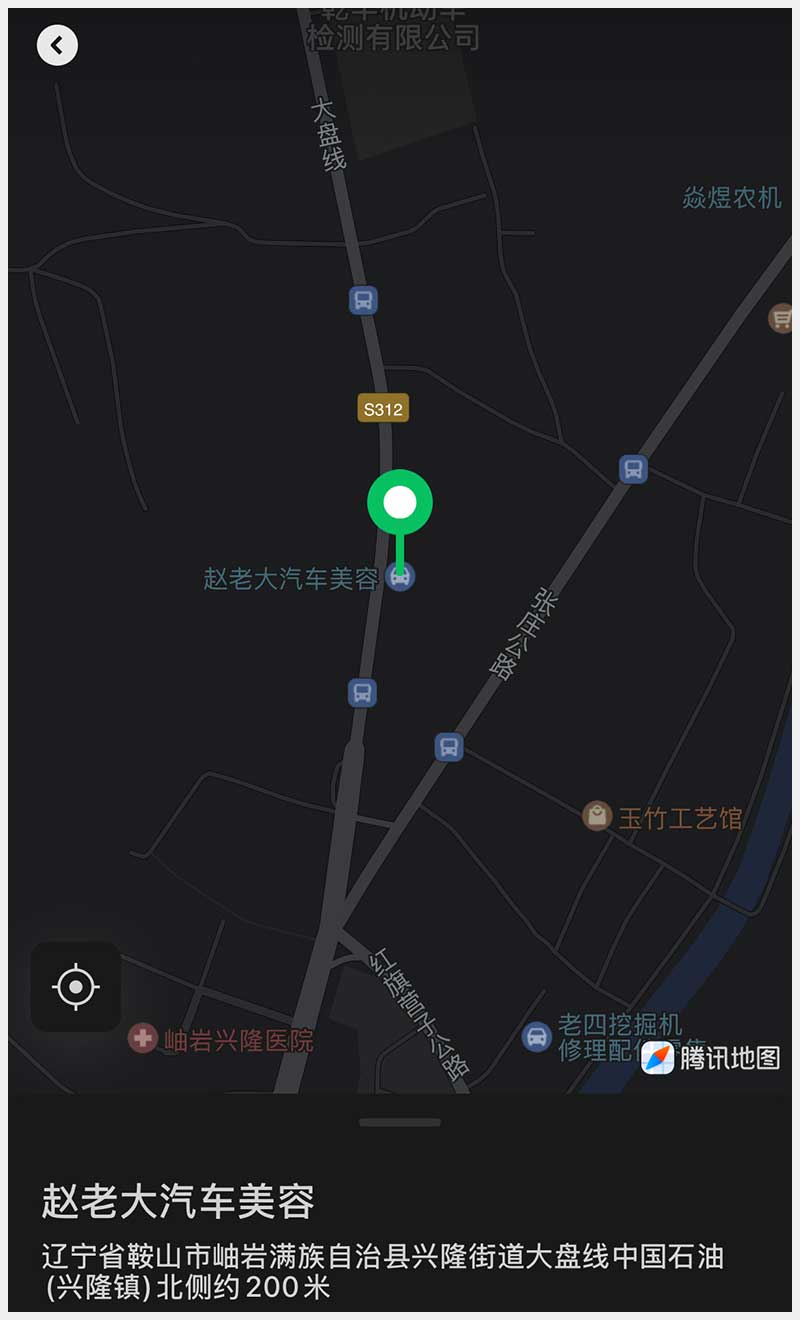
Task: Expand the bottom sheet drag handle
Action: click(400, 1122)
